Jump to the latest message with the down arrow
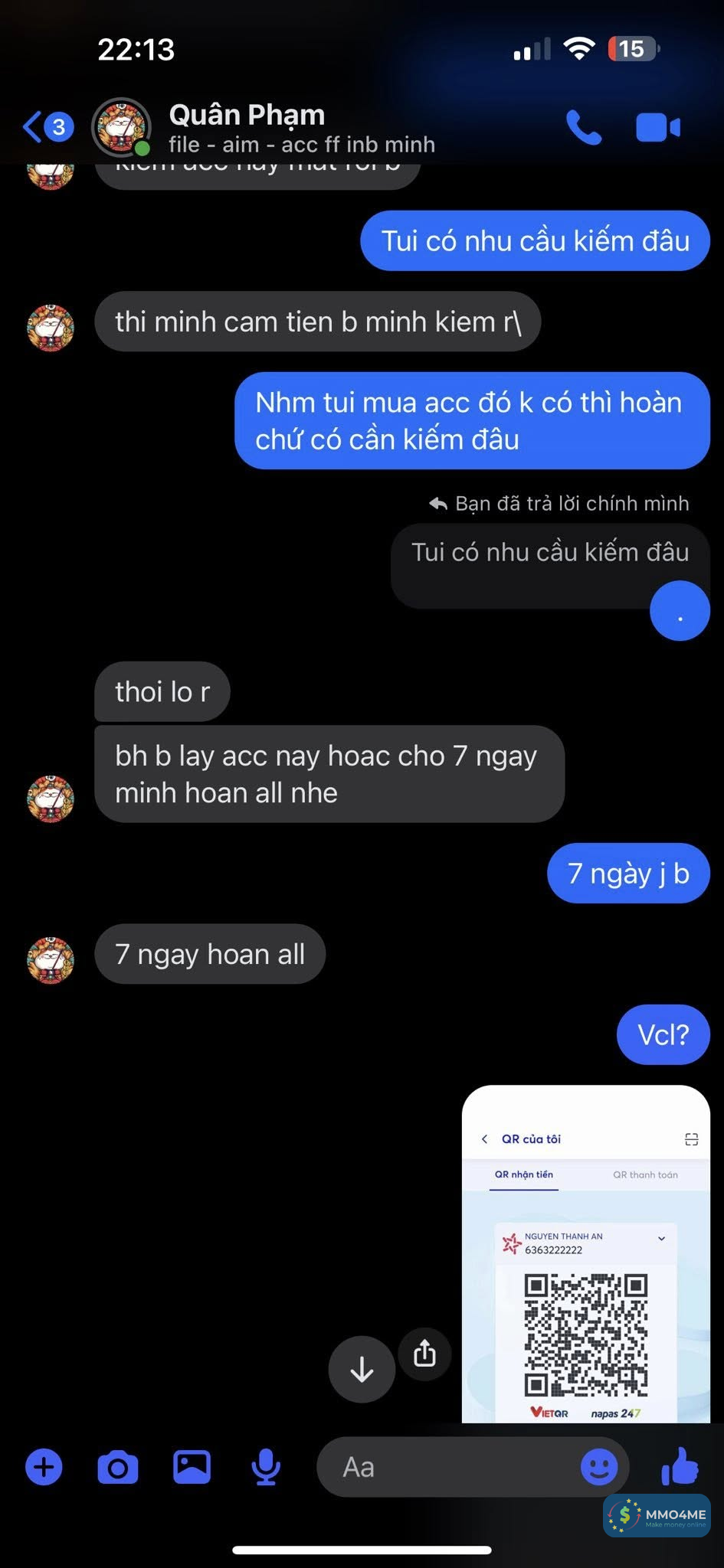 (x=362, y=1370)
